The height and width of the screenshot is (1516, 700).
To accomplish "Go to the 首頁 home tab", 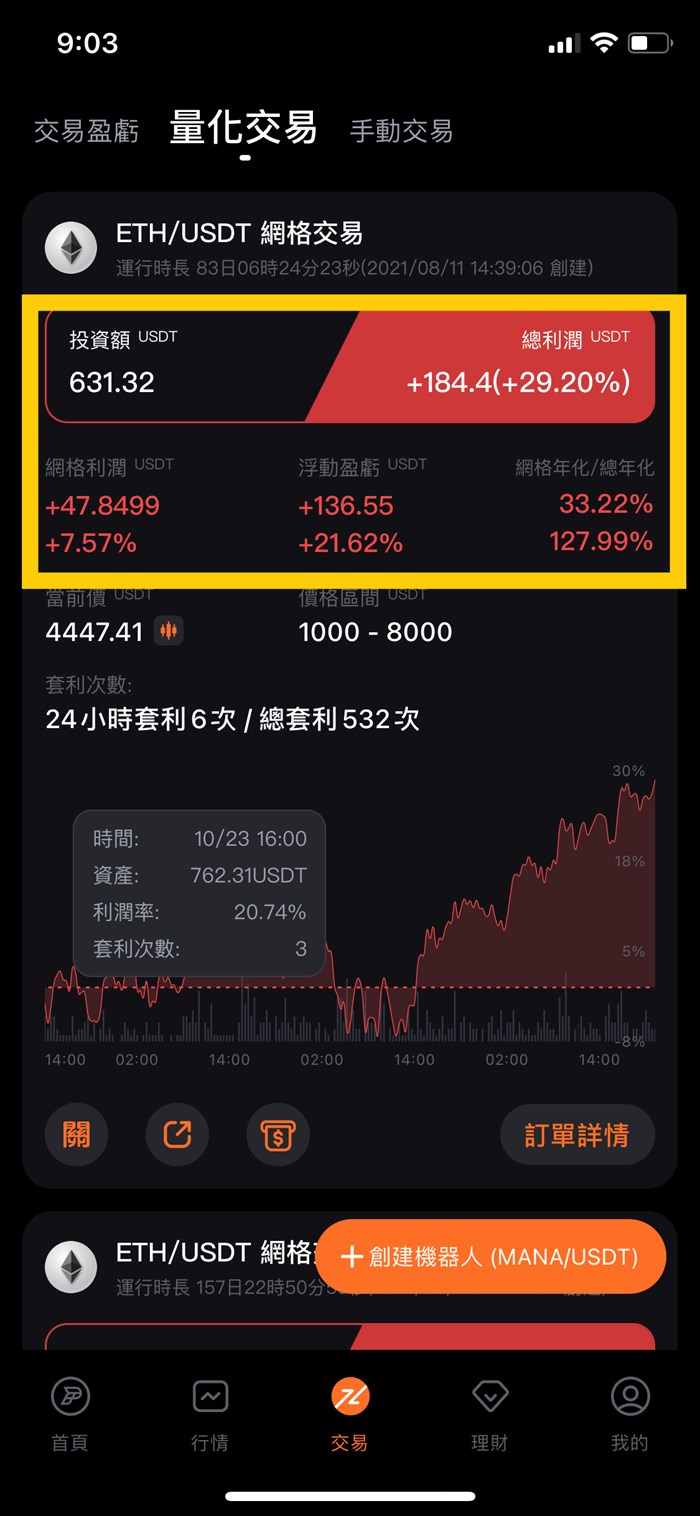I will pyautogui.click(x=70, y=1414).
